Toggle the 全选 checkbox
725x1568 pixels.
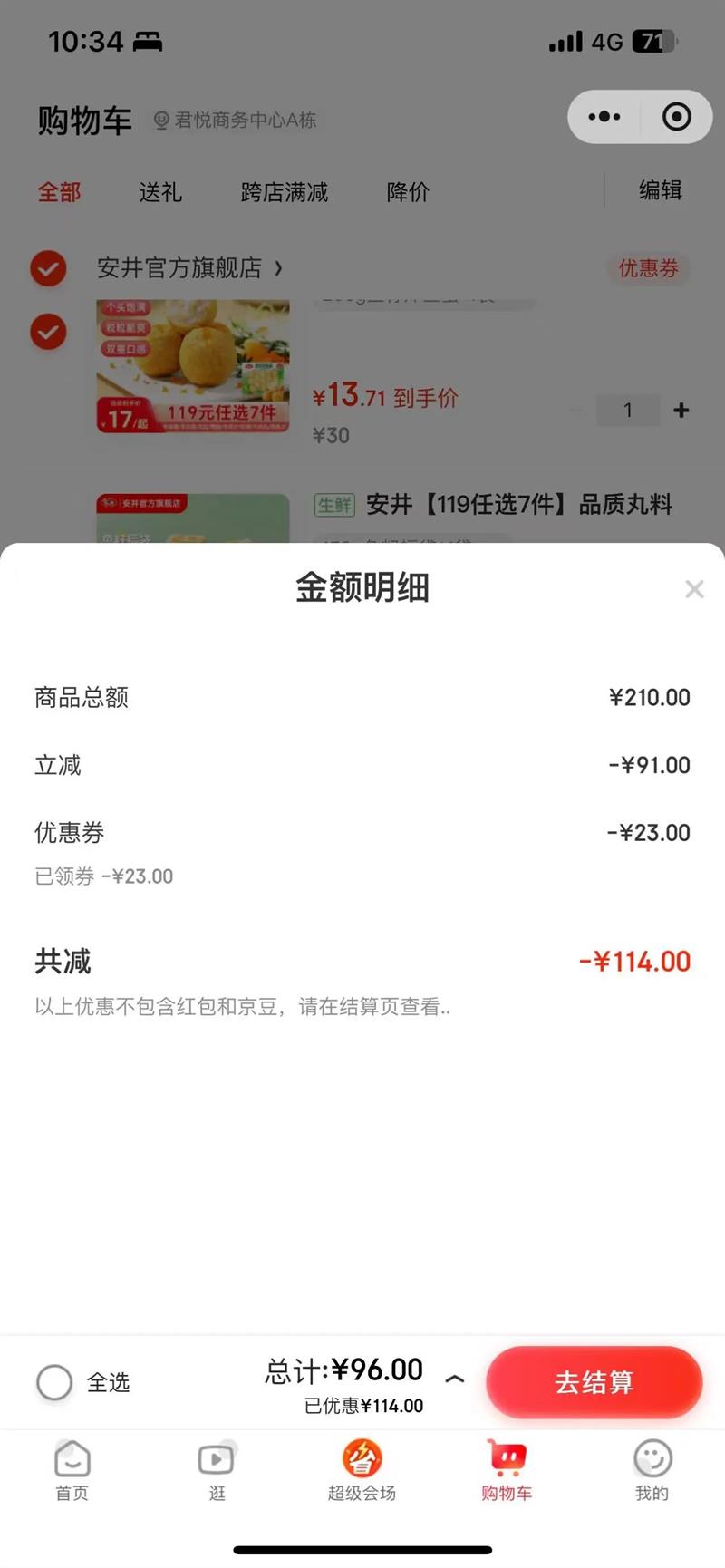(54, 1382)
